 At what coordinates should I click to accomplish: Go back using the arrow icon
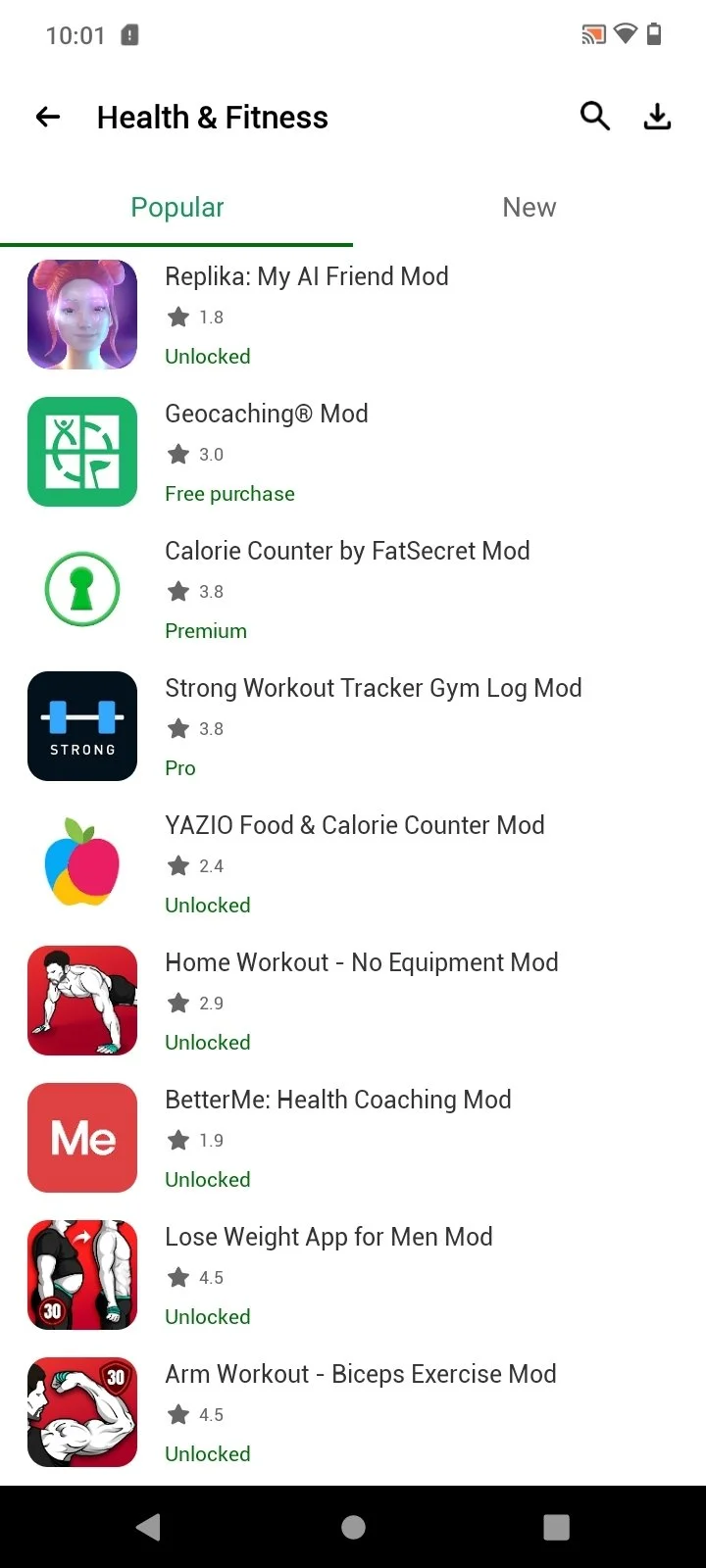(x=48, y=118)
